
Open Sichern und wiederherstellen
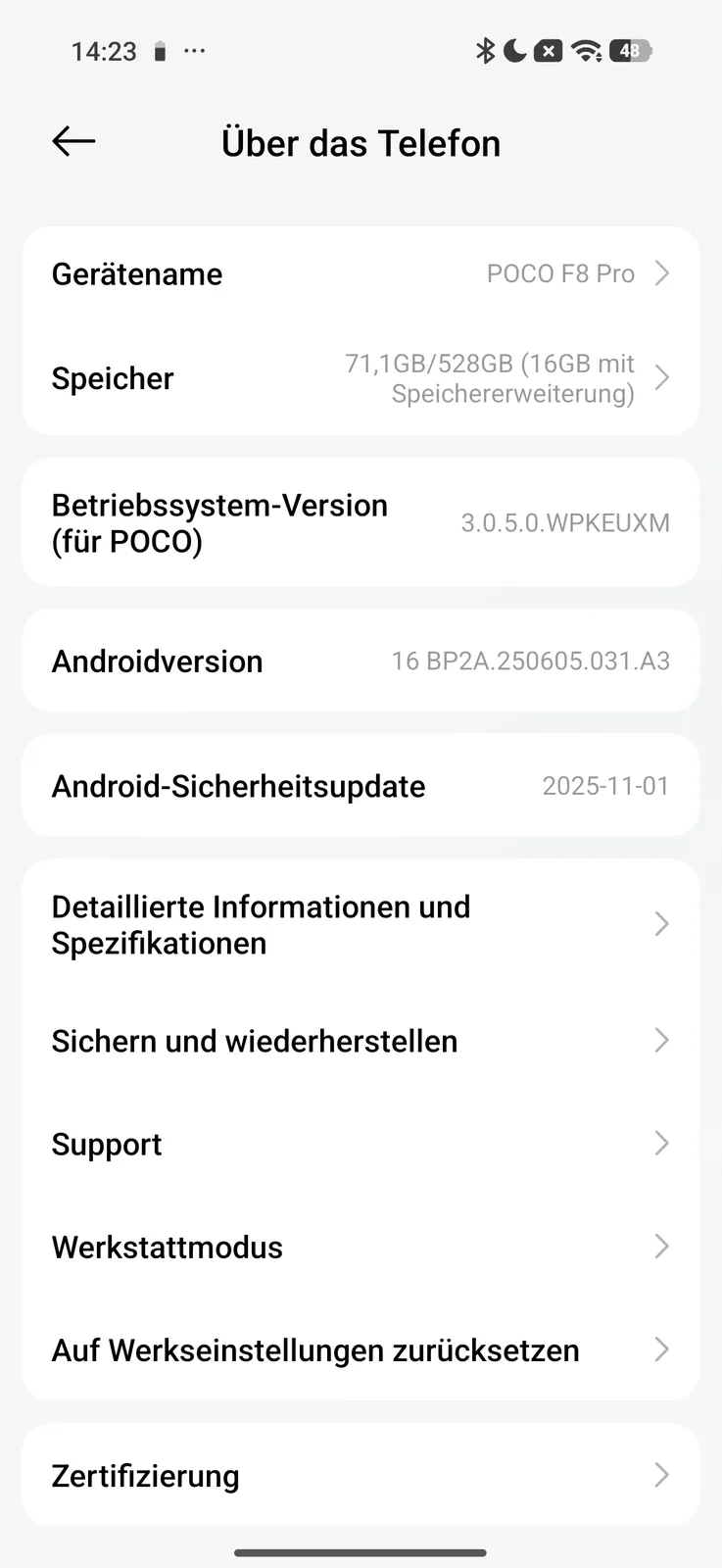(361, 1041)
